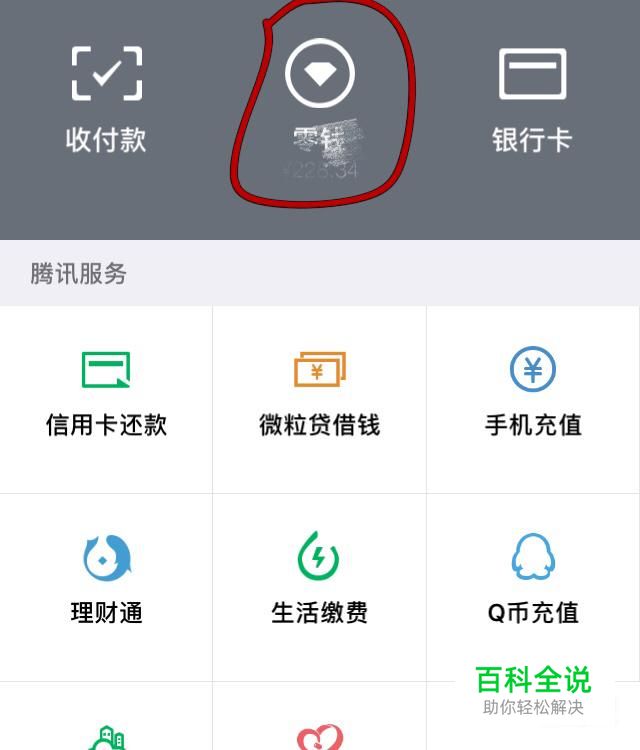The height and width of the screenshot is (750, 640).
Task: Select 信用卡还款 credit card repayment
Action: coord(106,395)
